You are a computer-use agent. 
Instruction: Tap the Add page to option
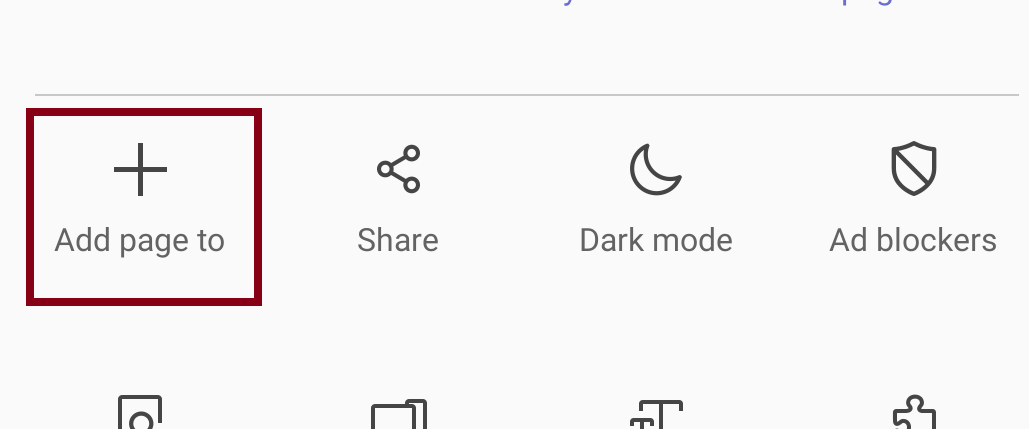141,203
